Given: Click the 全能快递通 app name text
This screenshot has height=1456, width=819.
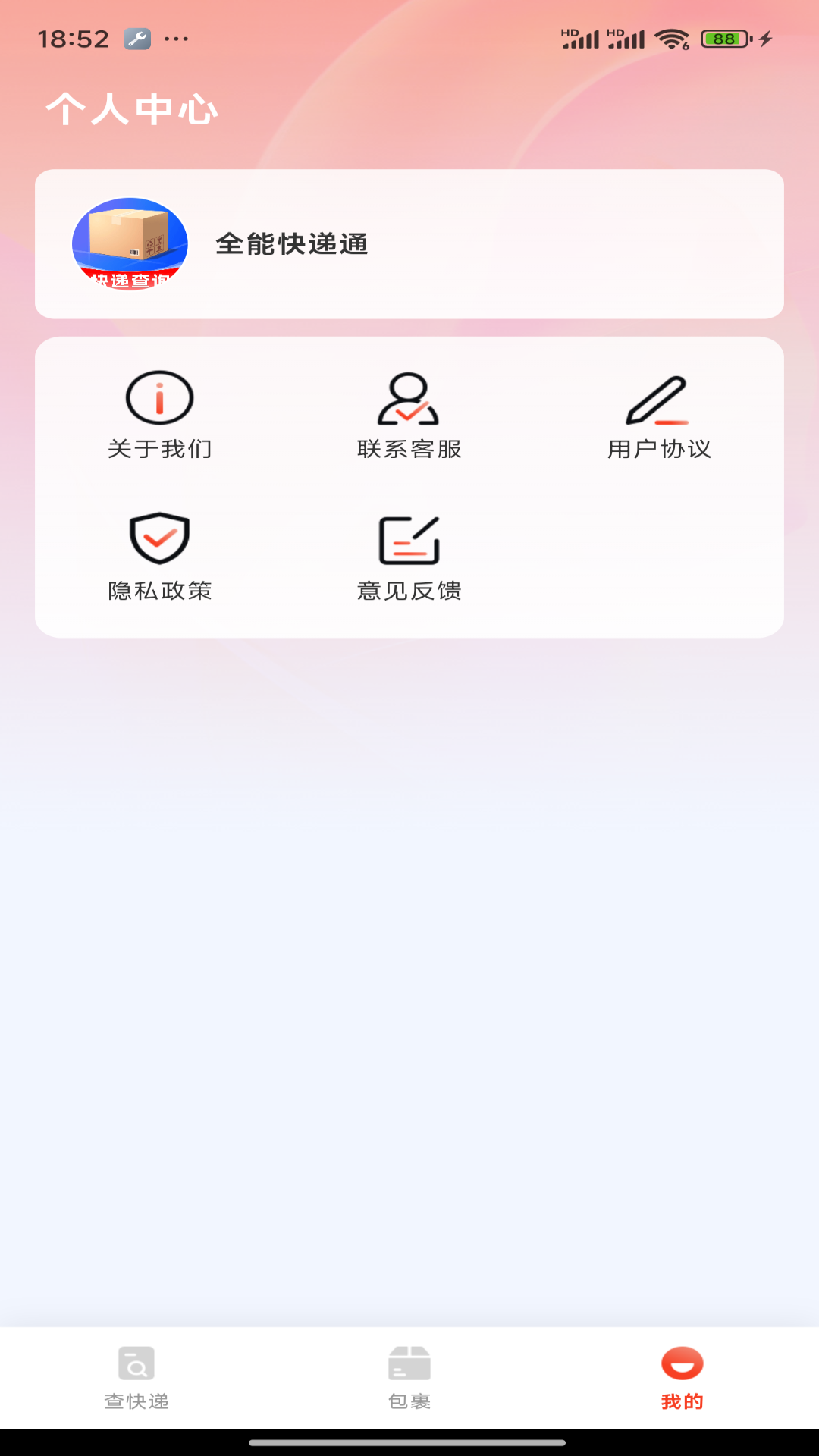Looking at the screenshot, I should coord(291,244).
